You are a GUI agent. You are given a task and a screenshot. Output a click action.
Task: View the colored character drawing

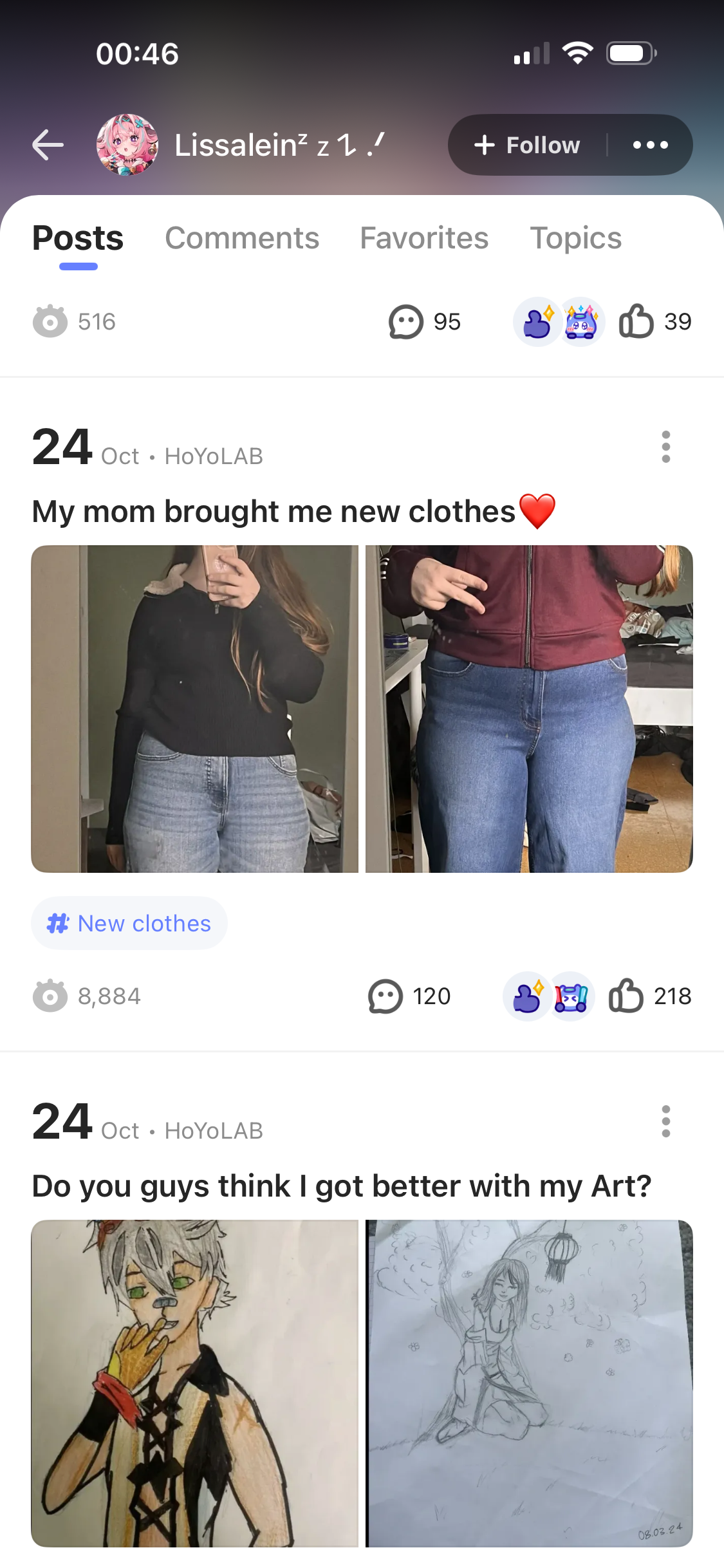(x=194, y=1383)
